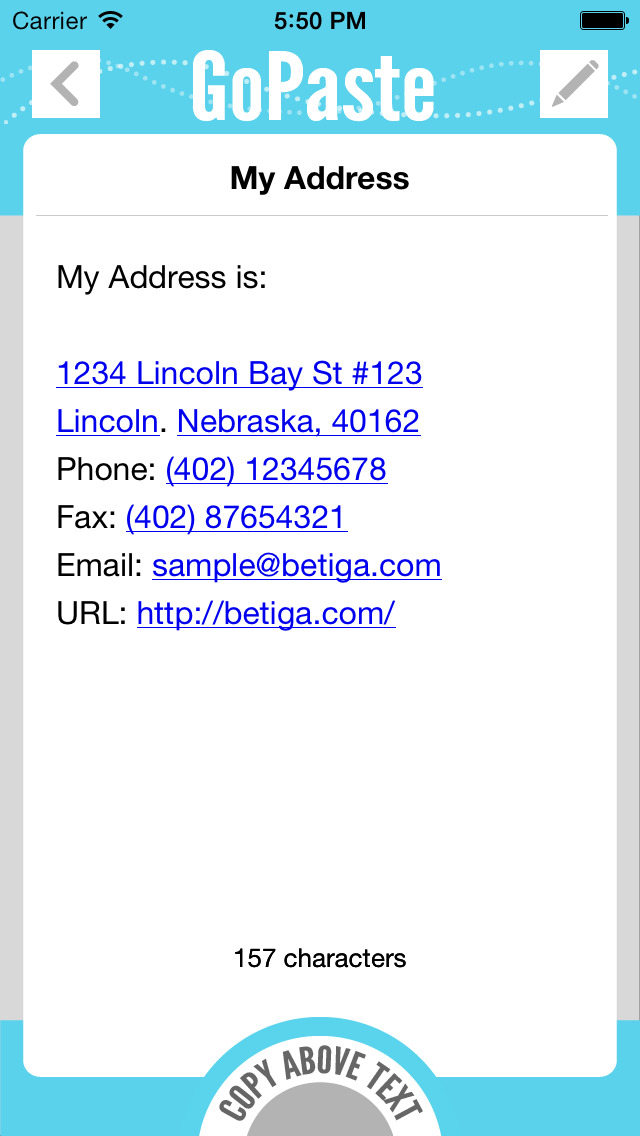Viewport: 640px width, 1136px height.
Task: Go back with the arrow icon
Action: tap(66, 83)
